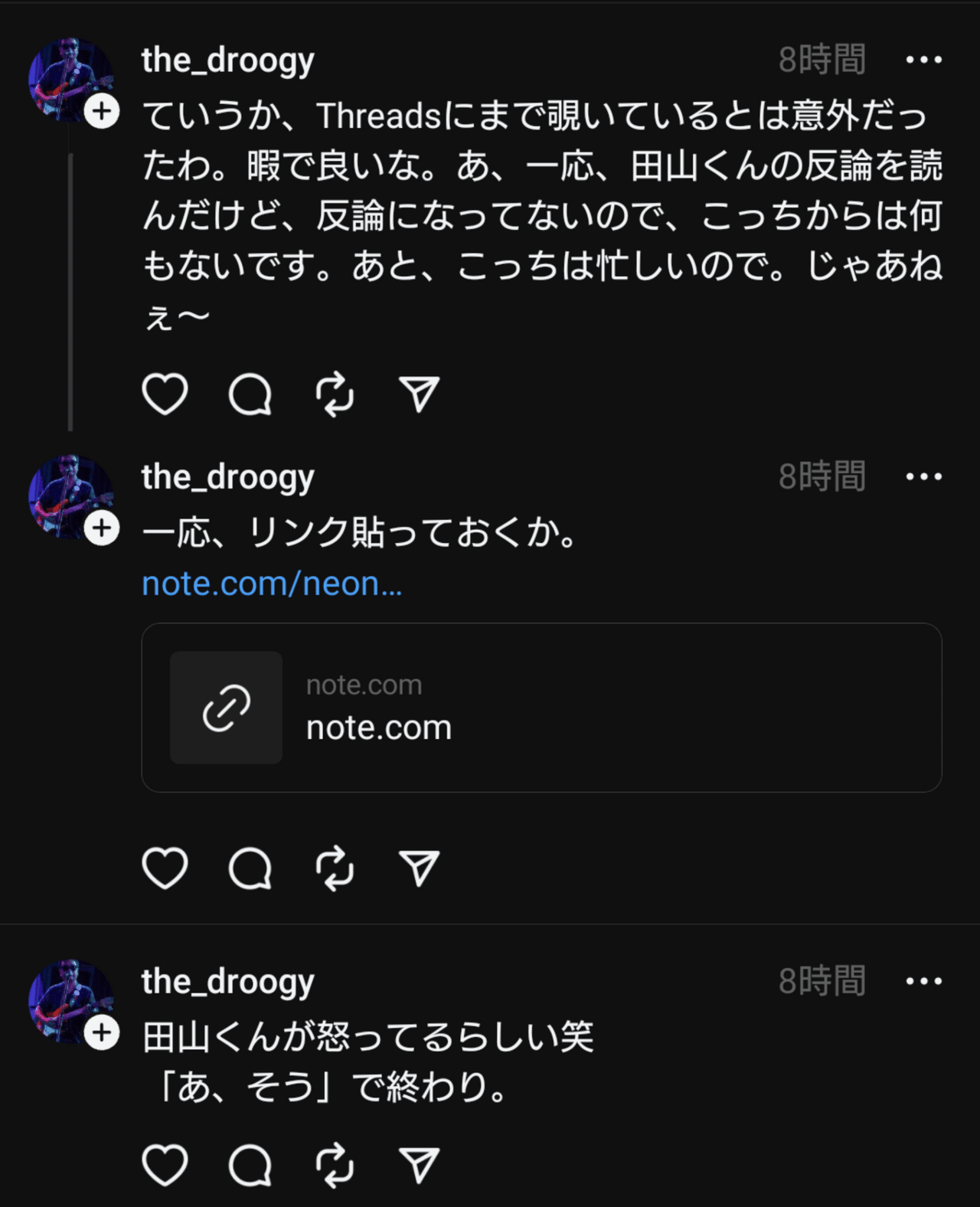Comment on the bottom post
Screen dimensions: 980x1207
click(x=252, y=1165)
